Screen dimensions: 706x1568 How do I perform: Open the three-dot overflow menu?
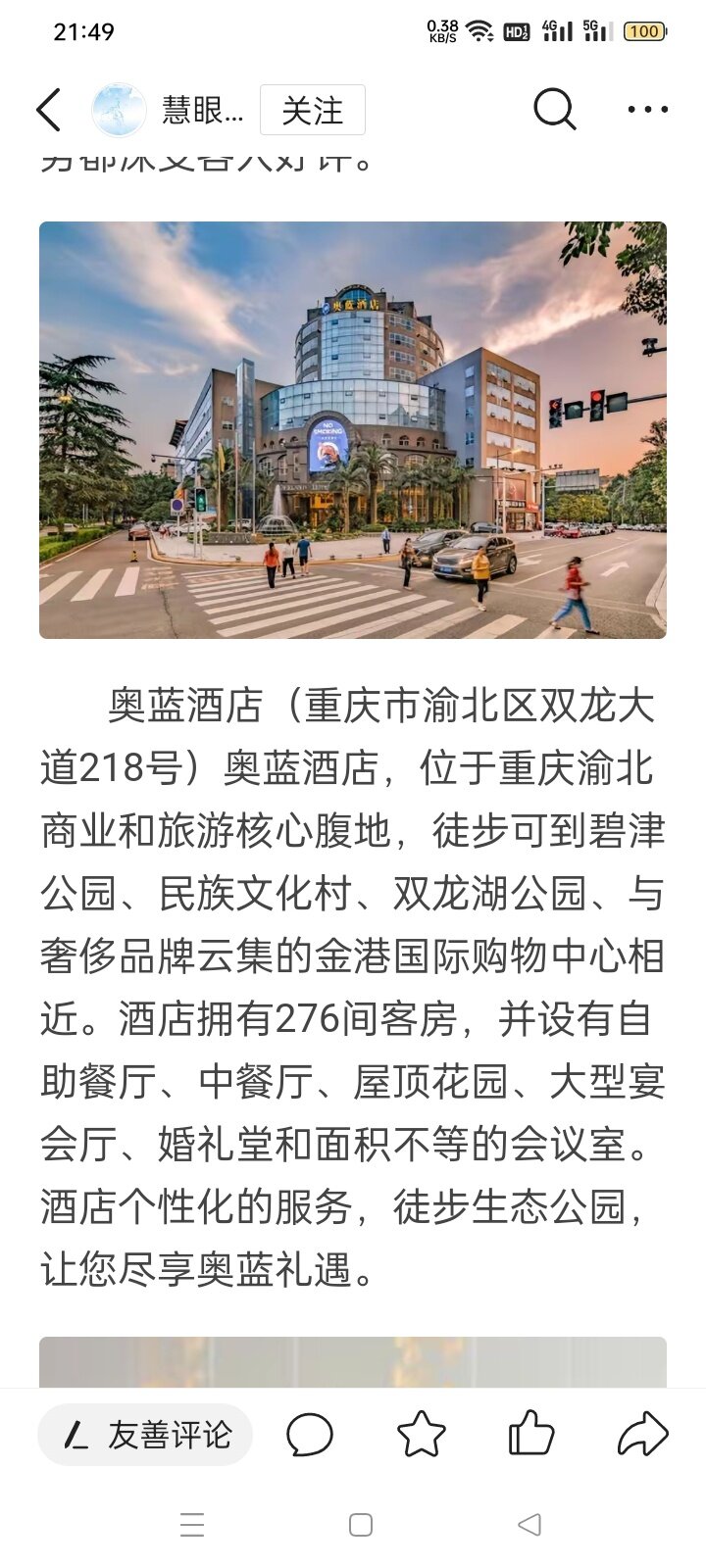click(x=648, y=110)
